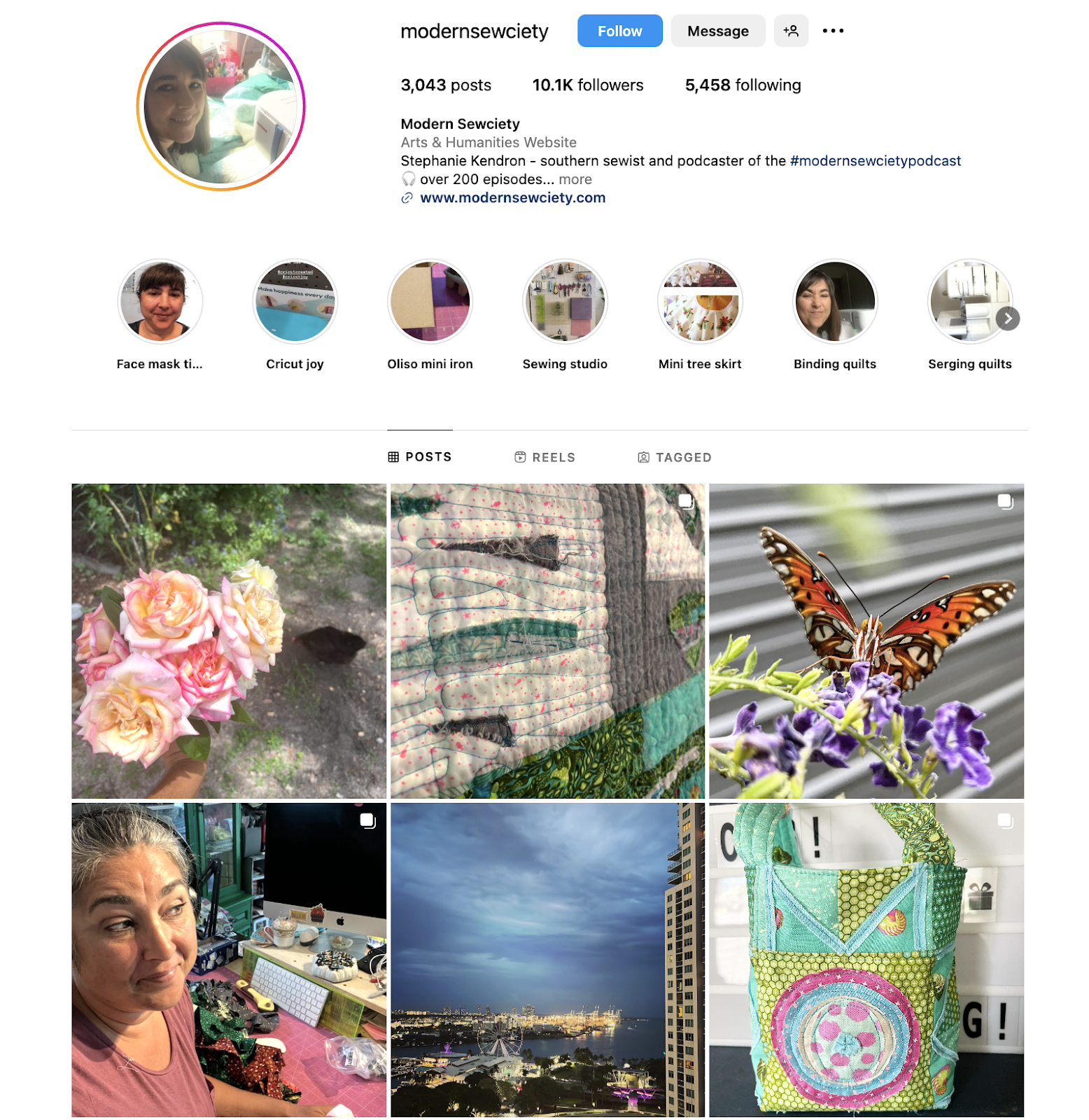Open the butterfly on purple flowers post

pyautogui.click(x=866, y=640)
